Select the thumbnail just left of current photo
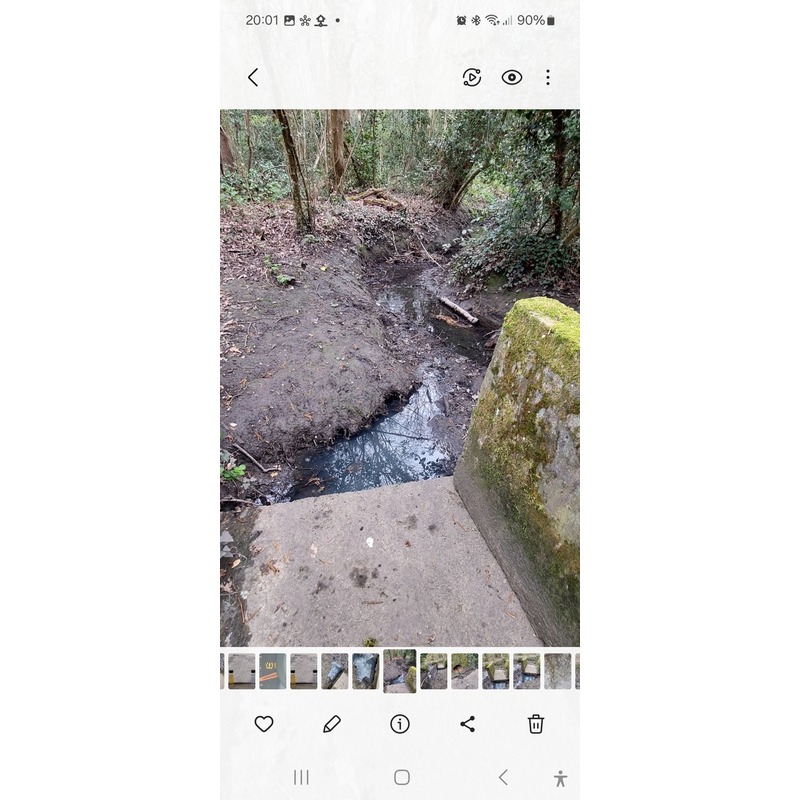 (x=365, y=671)
